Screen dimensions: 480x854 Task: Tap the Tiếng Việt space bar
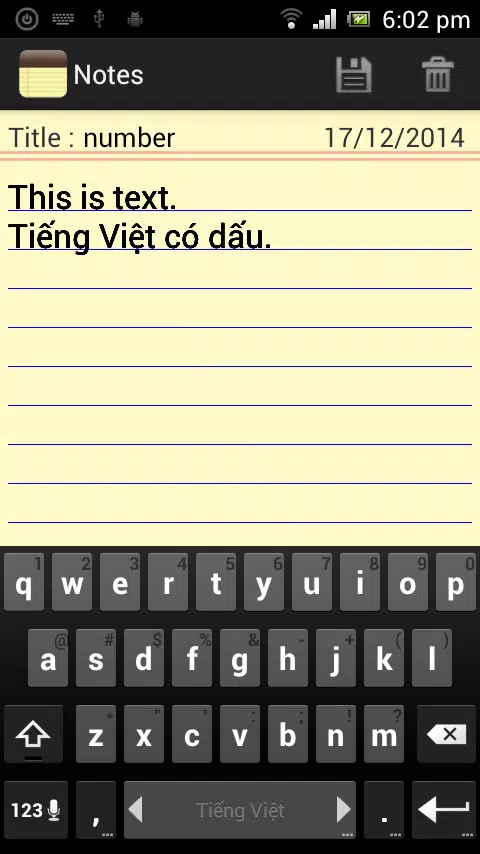240,810
